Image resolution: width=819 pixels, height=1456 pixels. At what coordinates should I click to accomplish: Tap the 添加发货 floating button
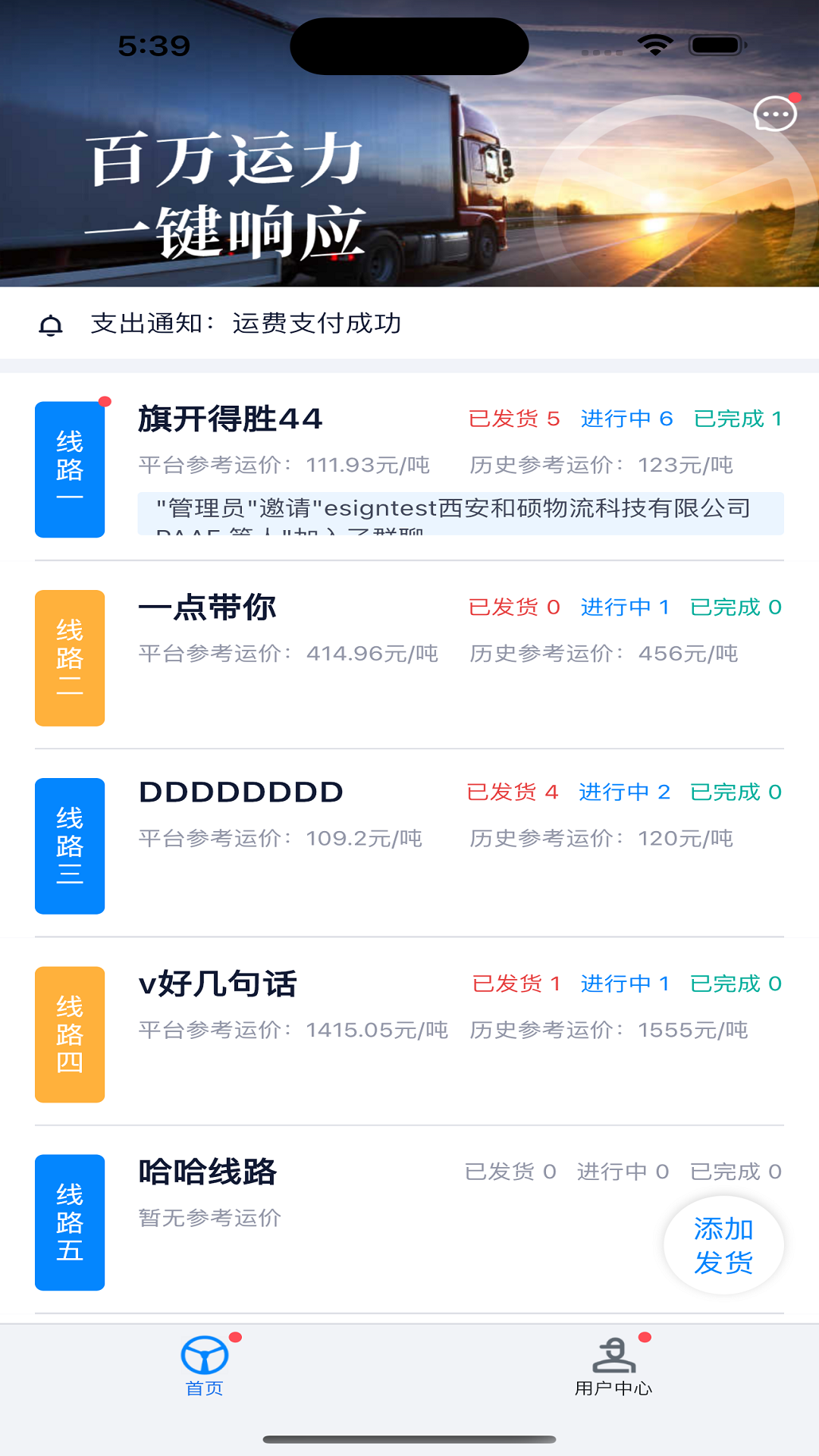(723, 1245)
